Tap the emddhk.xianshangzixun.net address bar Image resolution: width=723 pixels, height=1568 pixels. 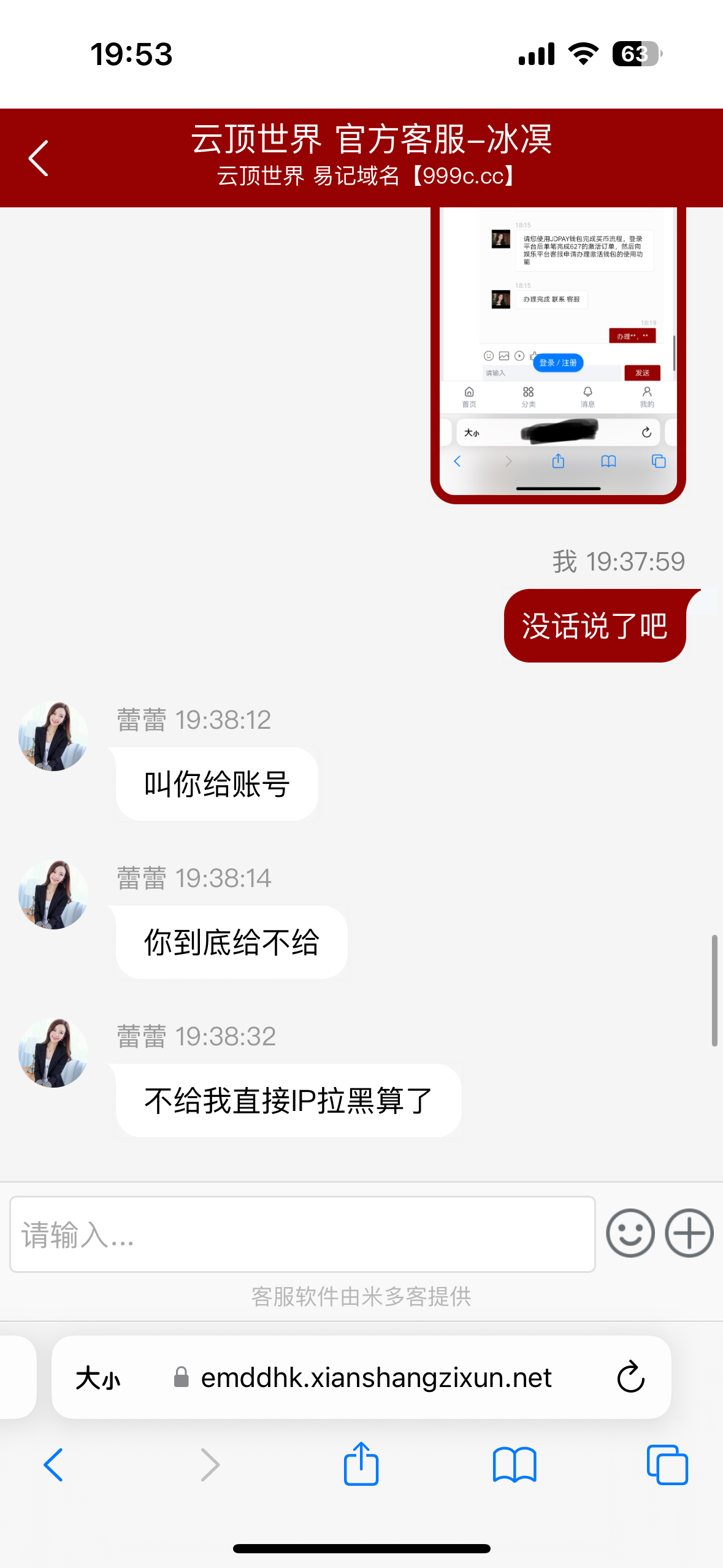pyautogui.click(x=376, y=1378)
